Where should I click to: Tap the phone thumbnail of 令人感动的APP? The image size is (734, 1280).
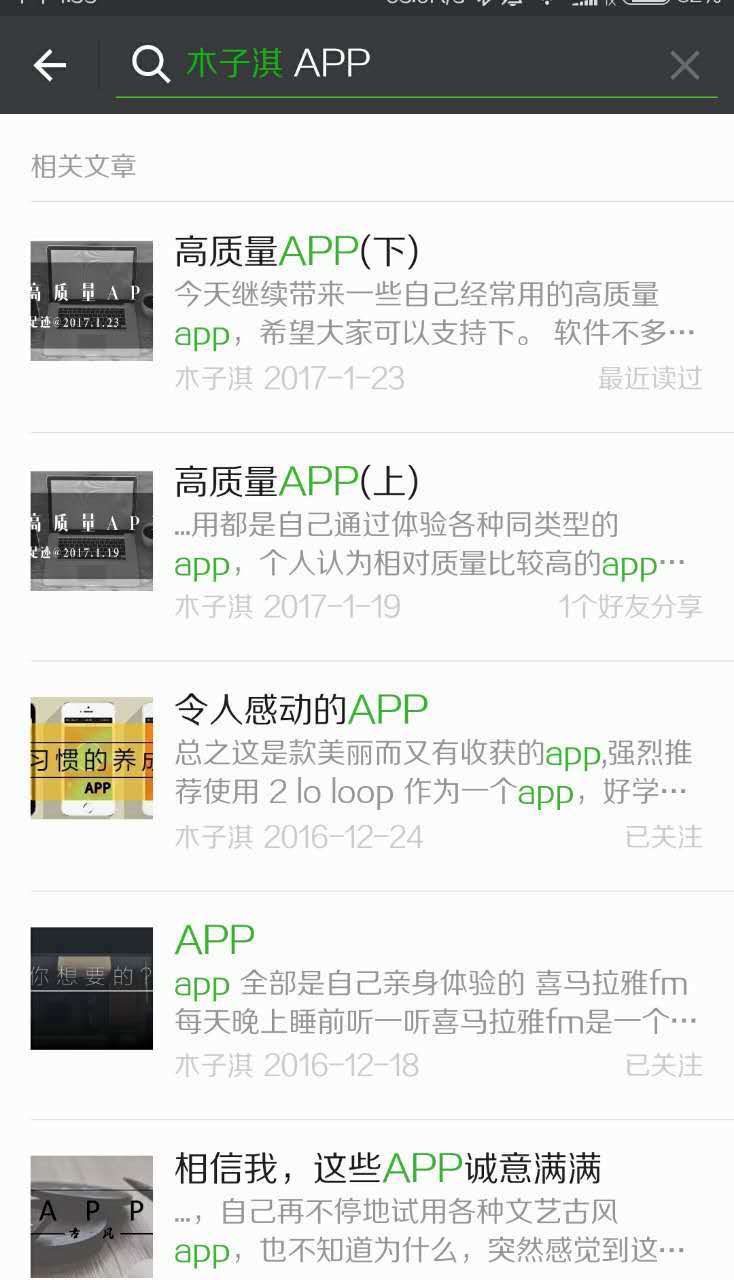coord(91,757)
